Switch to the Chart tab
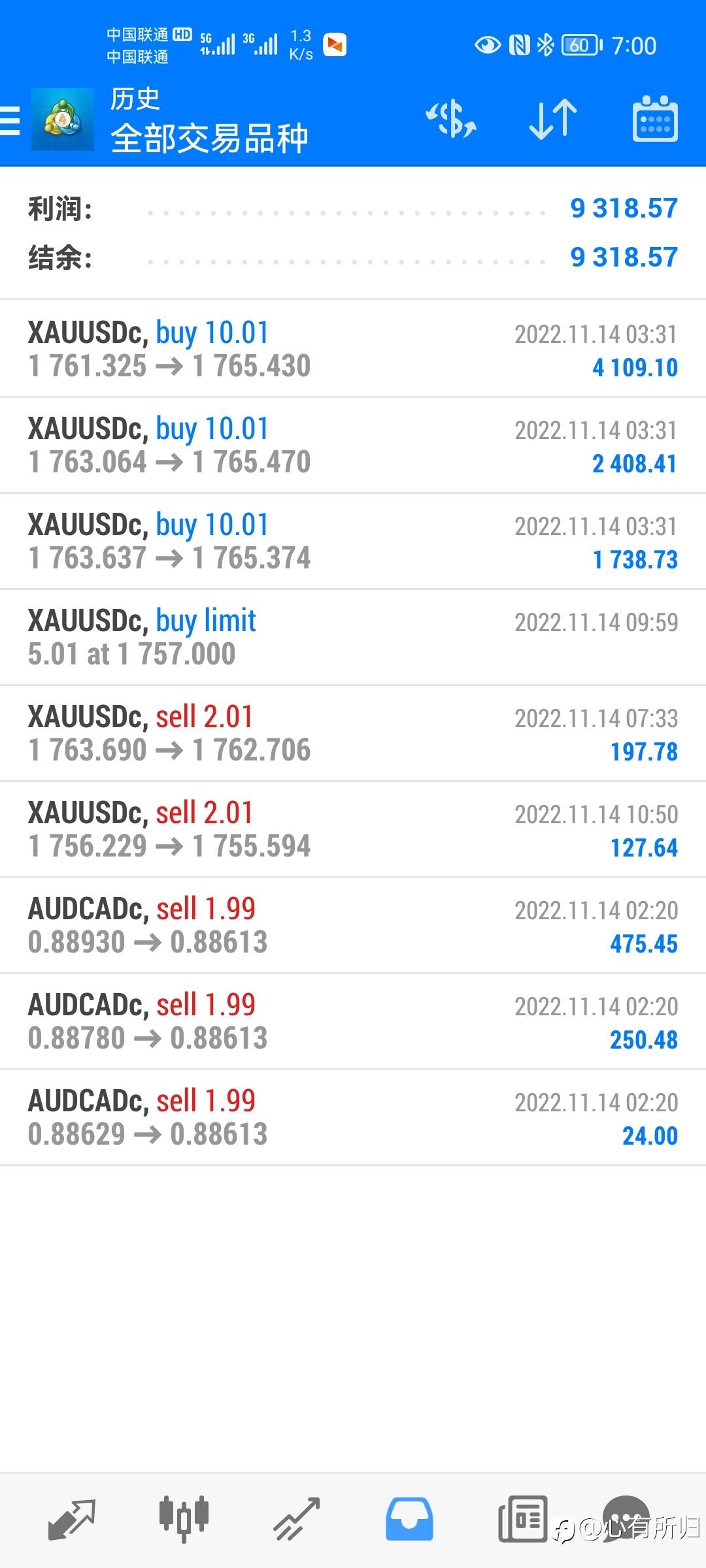The height and width of the screenshot is (1568, 706). click(184, 1518)
